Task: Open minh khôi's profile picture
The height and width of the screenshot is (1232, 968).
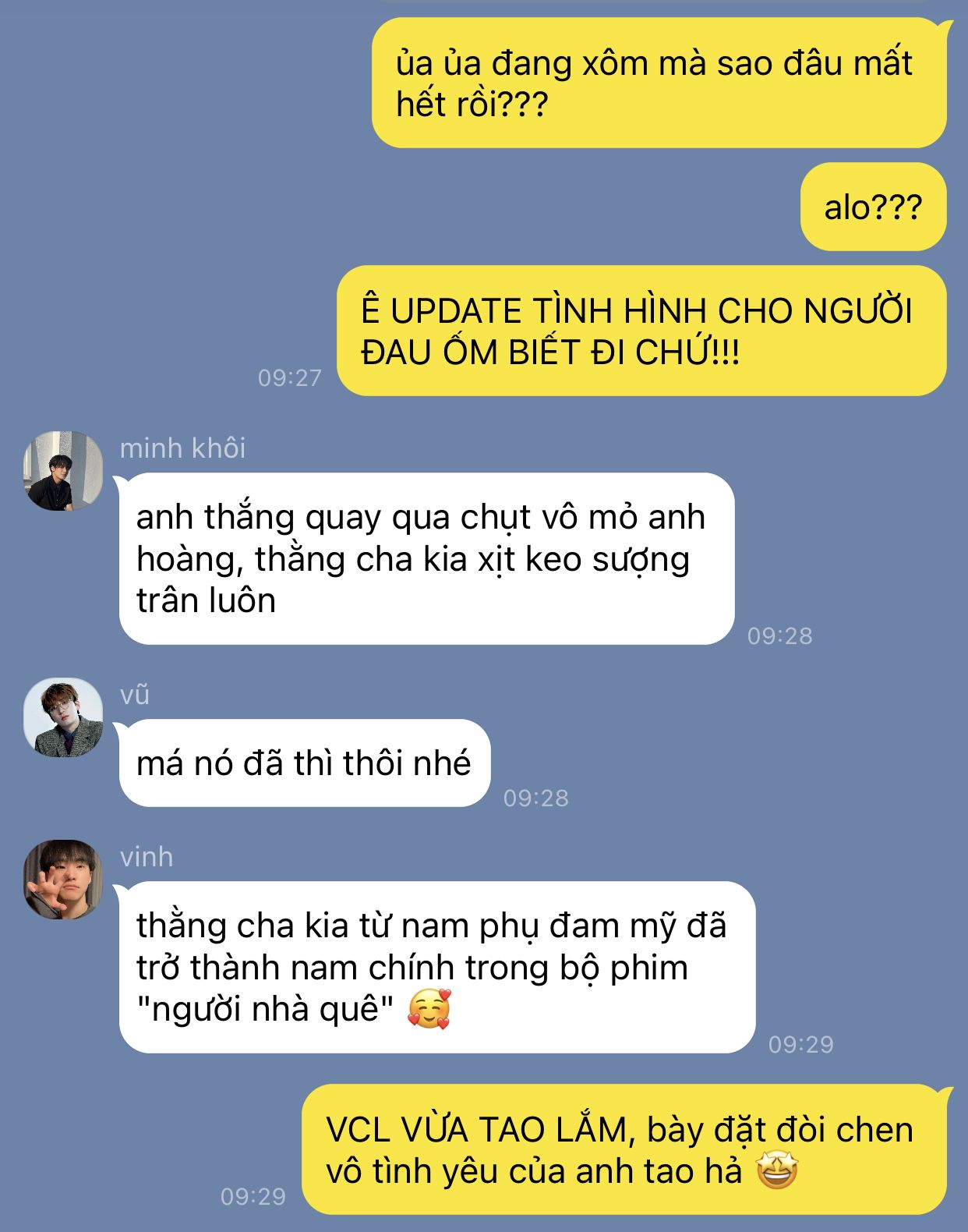Action: 62,471
